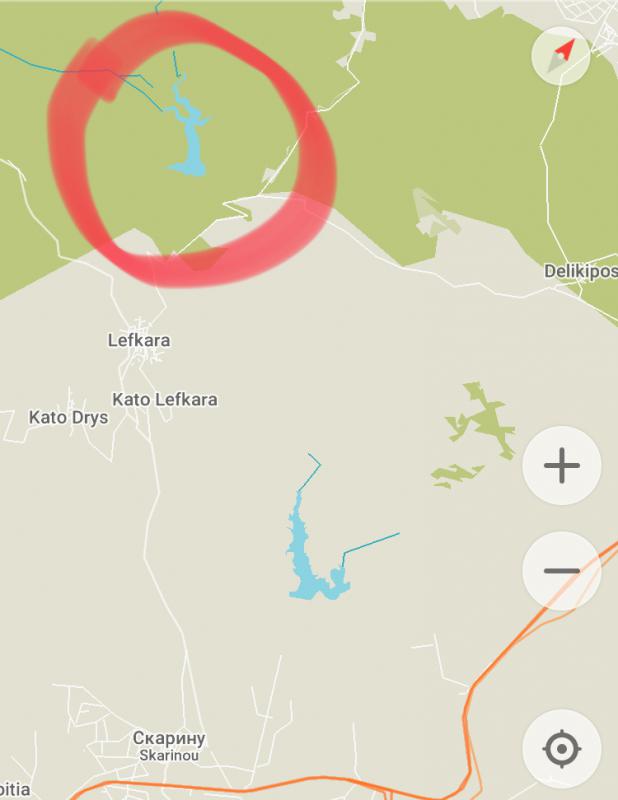618x800 pixels.
Task: Center map on my current location
Action: click(x=561, y=749)
